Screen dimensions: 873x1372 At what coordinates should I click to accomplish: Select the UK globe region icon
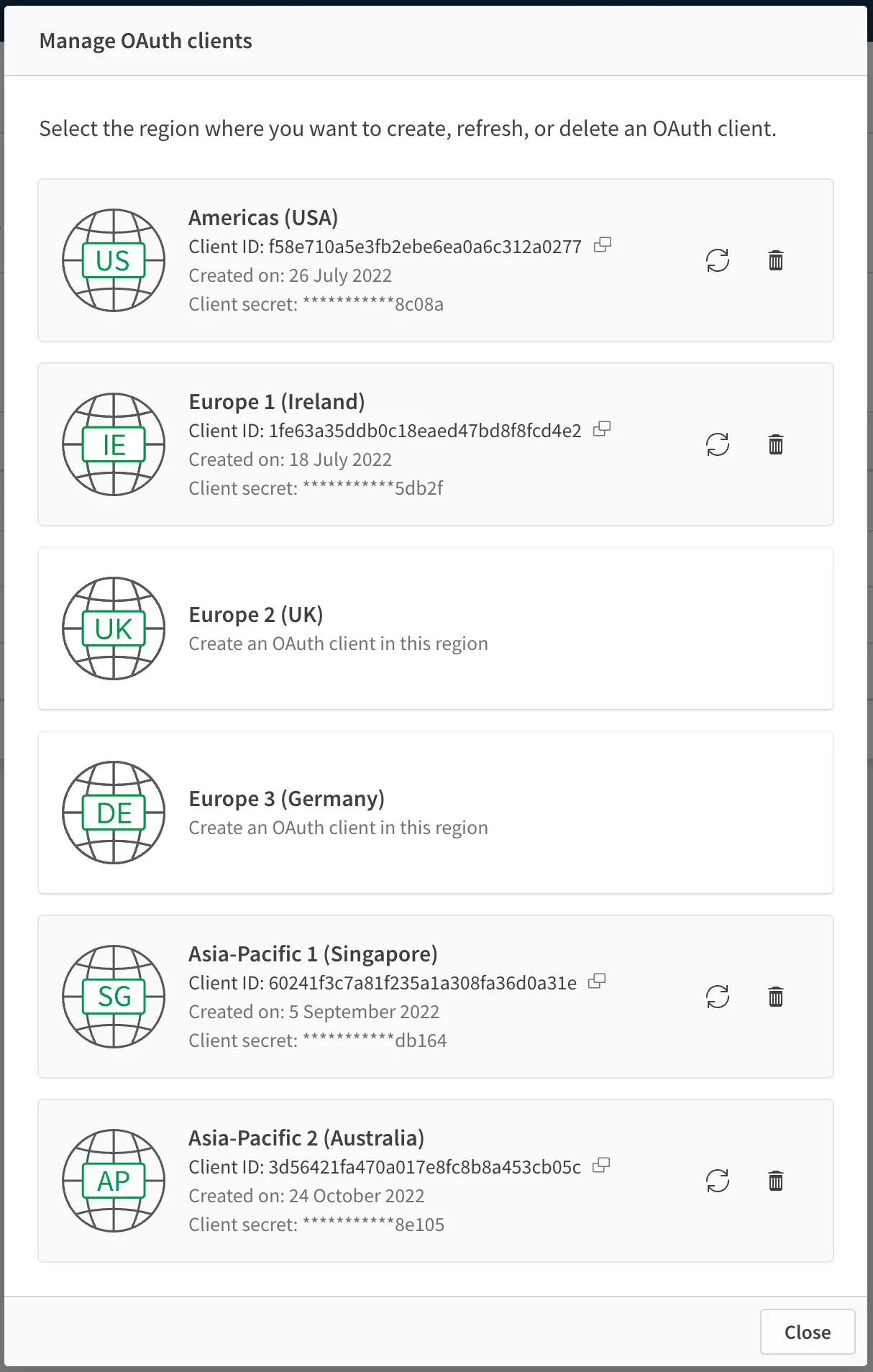[x=113, y=628]
